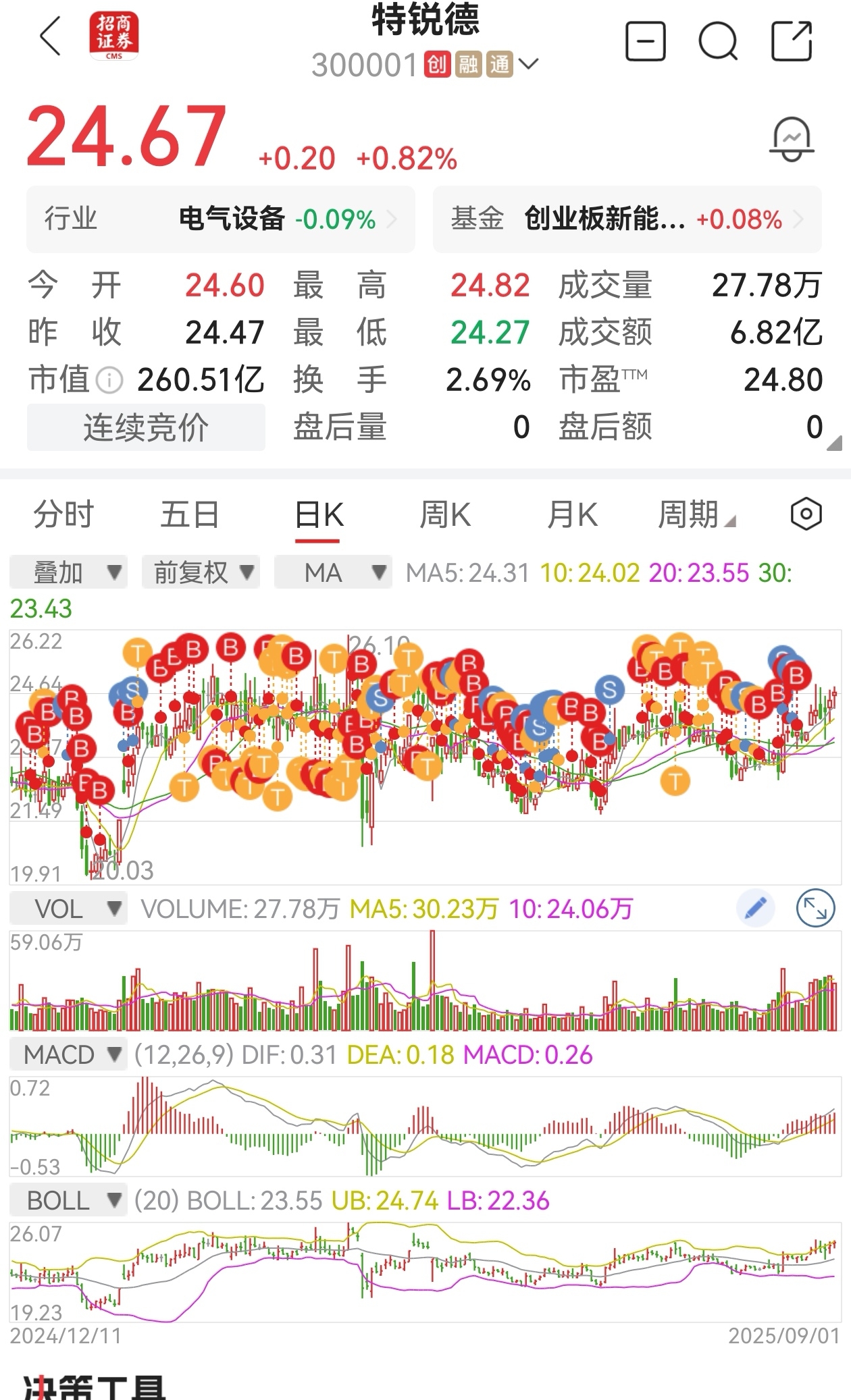The image size is (851, 1400).
Task: Open the 周期 period picker
Action: [x=696, y=515]
